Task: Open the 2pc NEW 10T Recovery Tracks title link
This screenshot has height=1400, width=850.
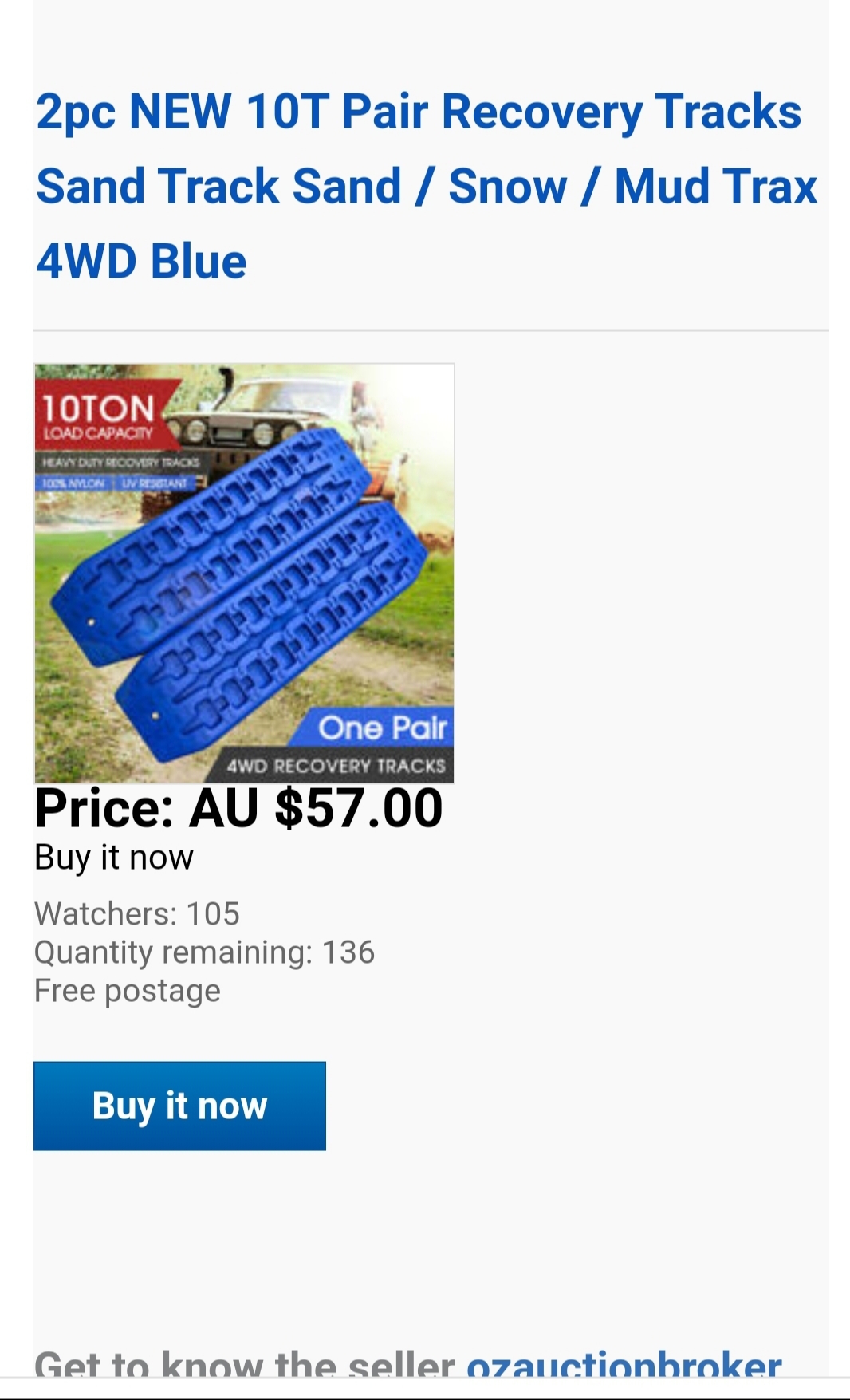Action: [419, 186]
